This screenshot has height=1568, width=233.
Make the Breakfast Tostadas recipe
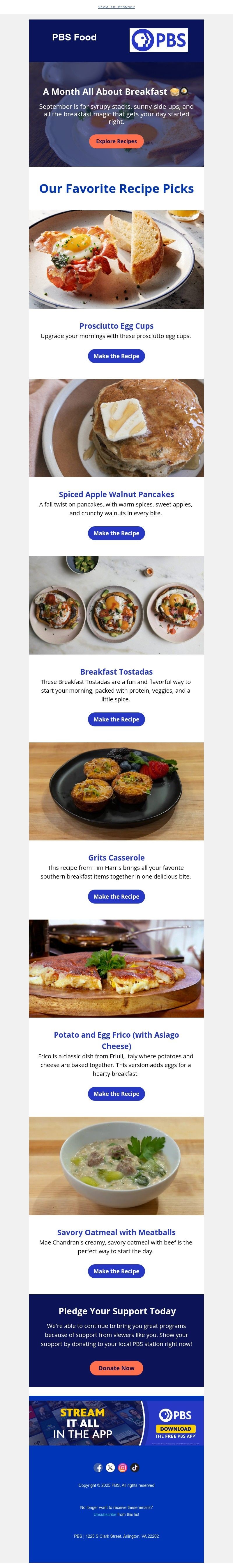coord(116,719)
